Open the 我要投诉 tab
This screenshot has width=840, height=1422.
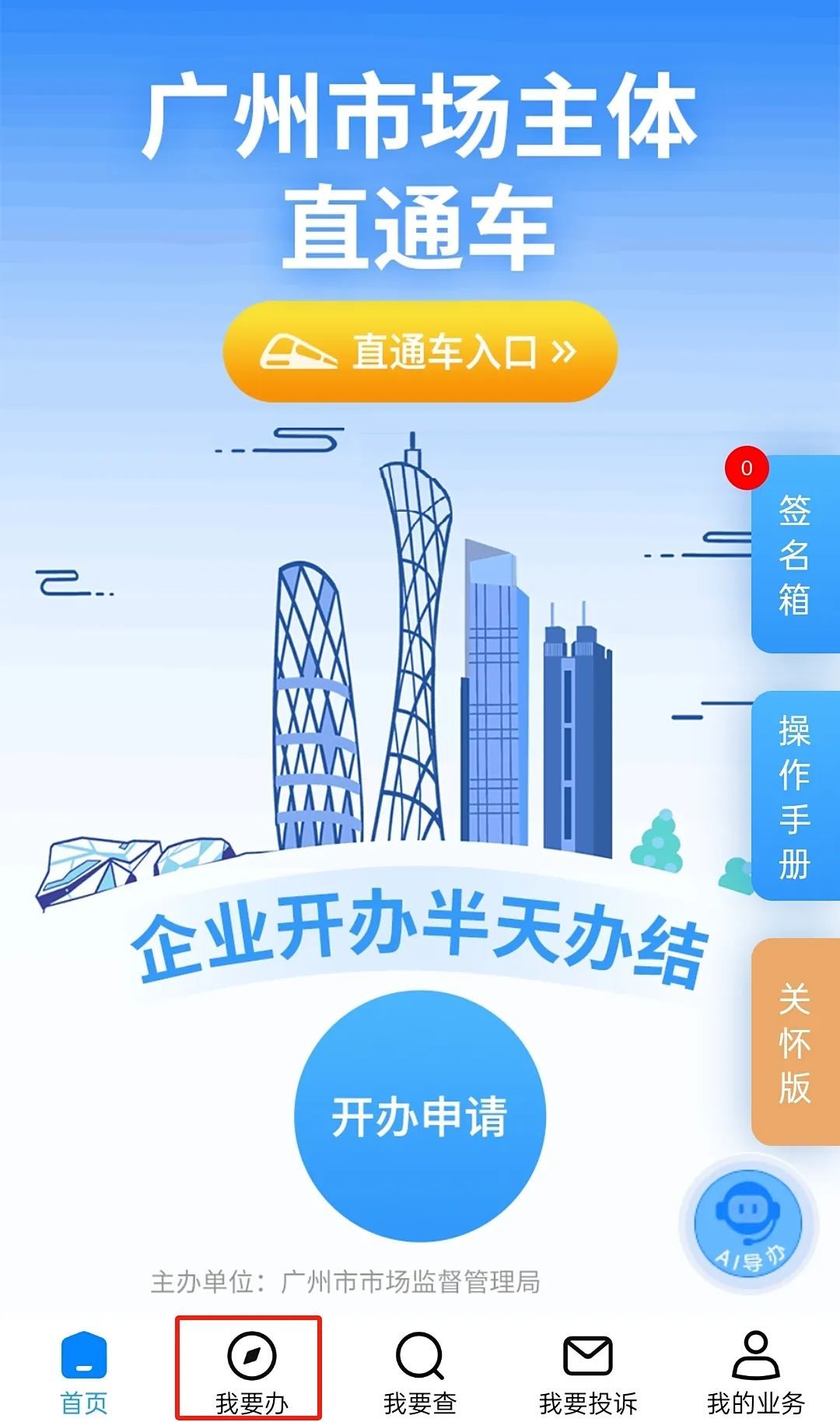tap(588, 1372)
